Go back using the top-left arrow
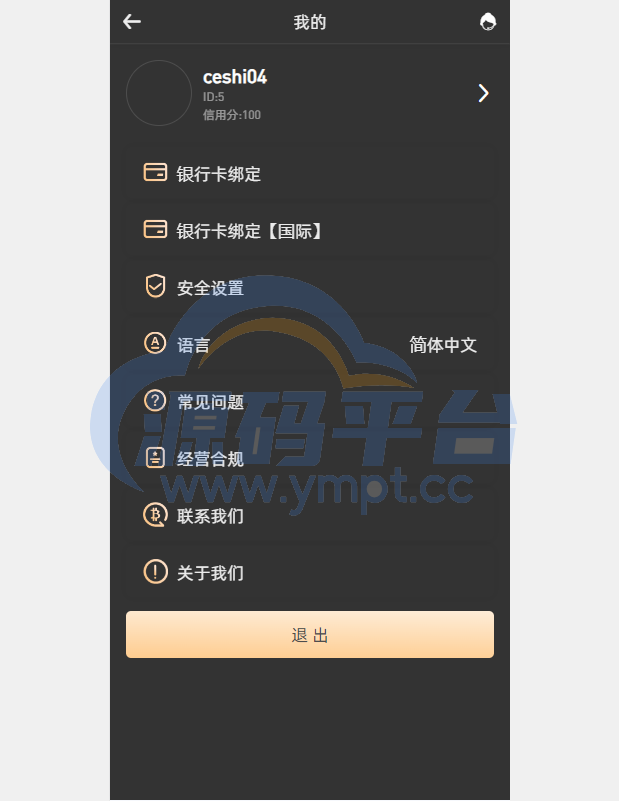Screen dimensions: 619x801 click(x=132, y=22)
